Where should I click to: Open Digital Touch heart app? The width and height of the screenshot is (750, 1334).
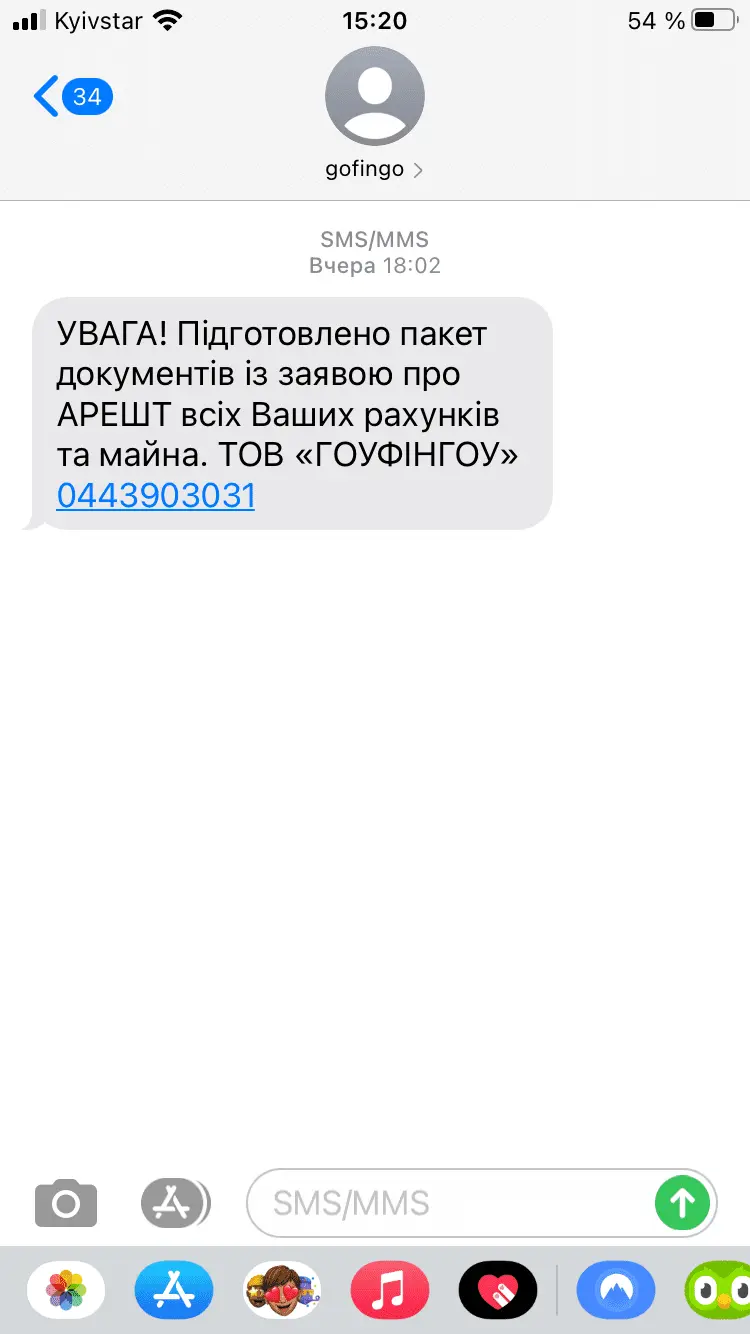click(x=497, y=1290)
